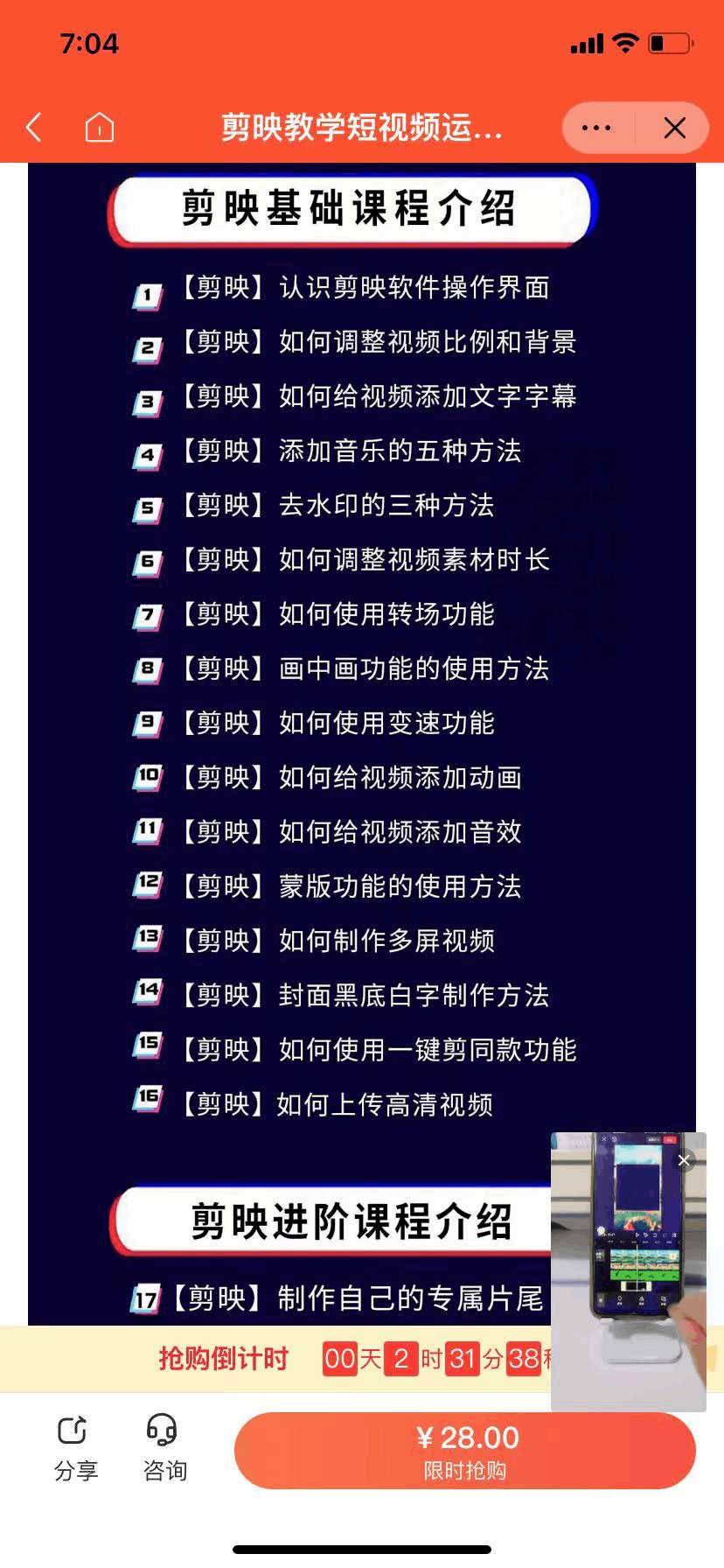
Task: Close the mini program with X
Action: click(674, 128)
